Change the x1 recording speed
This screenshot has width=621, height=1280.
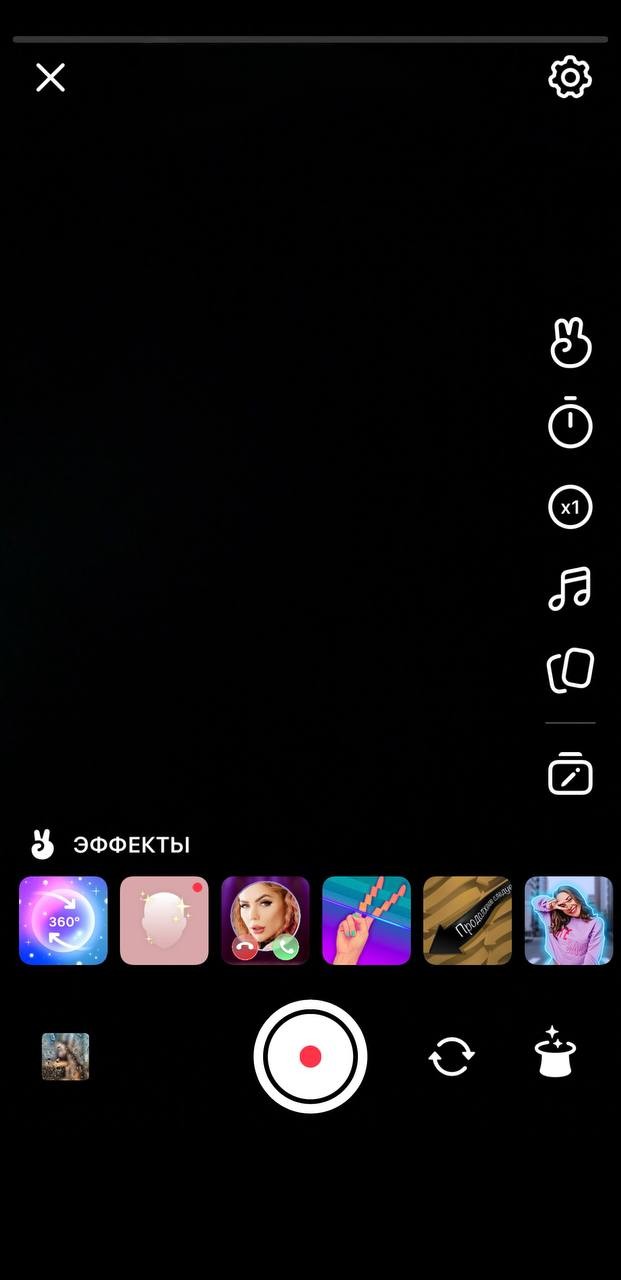[570, 507]
